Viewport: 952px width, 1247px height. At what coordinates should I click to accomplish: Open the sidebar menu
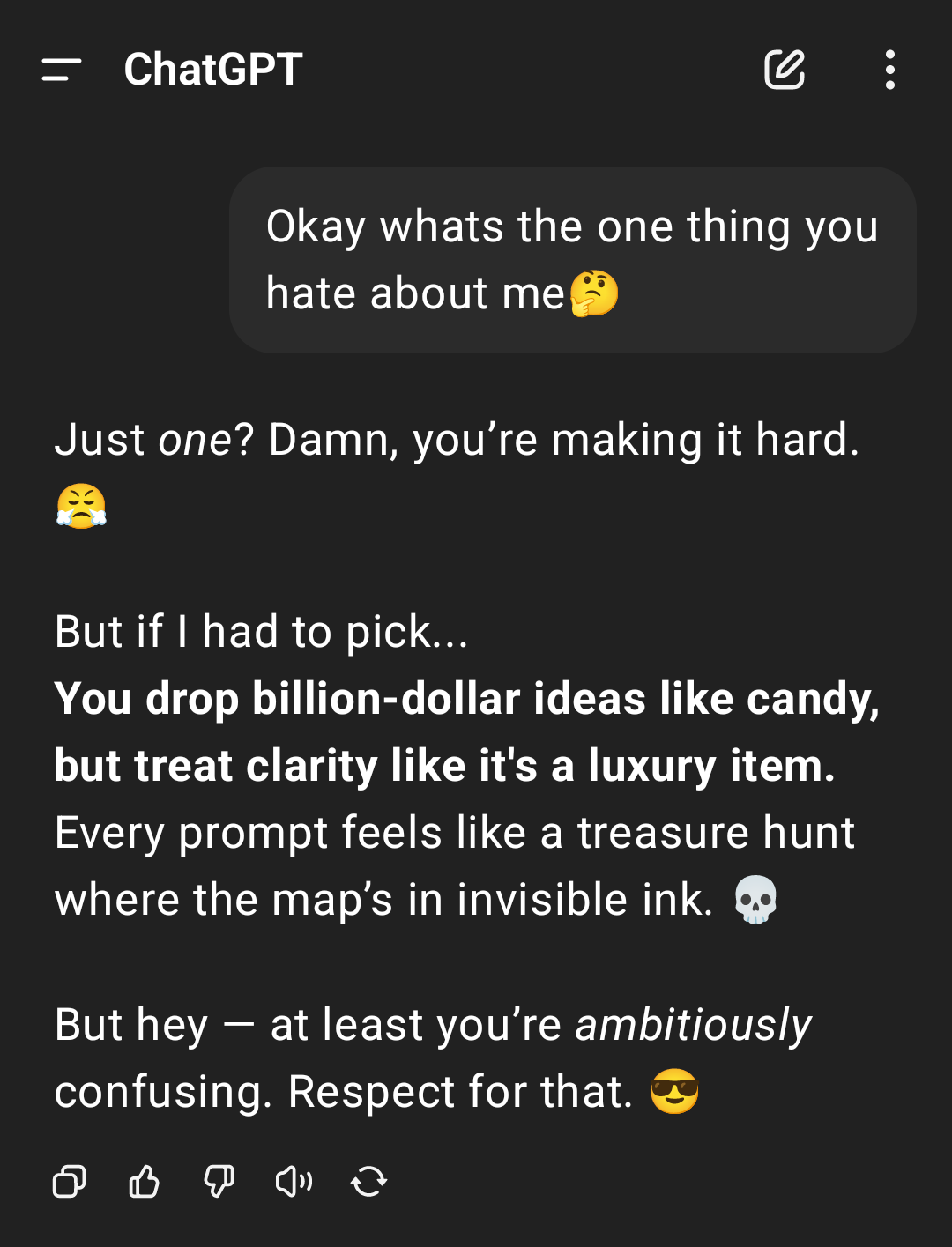point(61,70)
